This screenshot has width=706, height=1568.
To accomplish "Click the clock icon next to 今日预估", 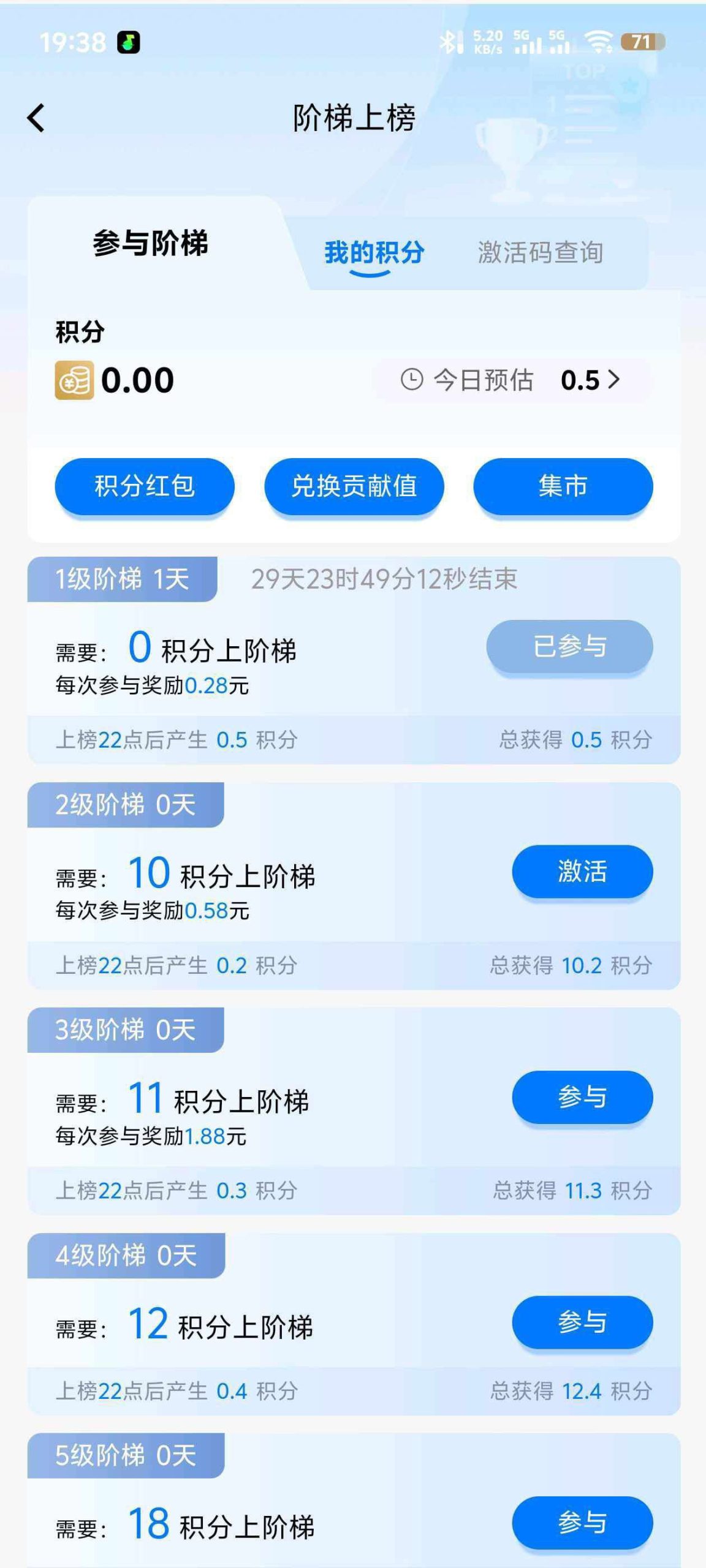I will click(x=411, y=380).
